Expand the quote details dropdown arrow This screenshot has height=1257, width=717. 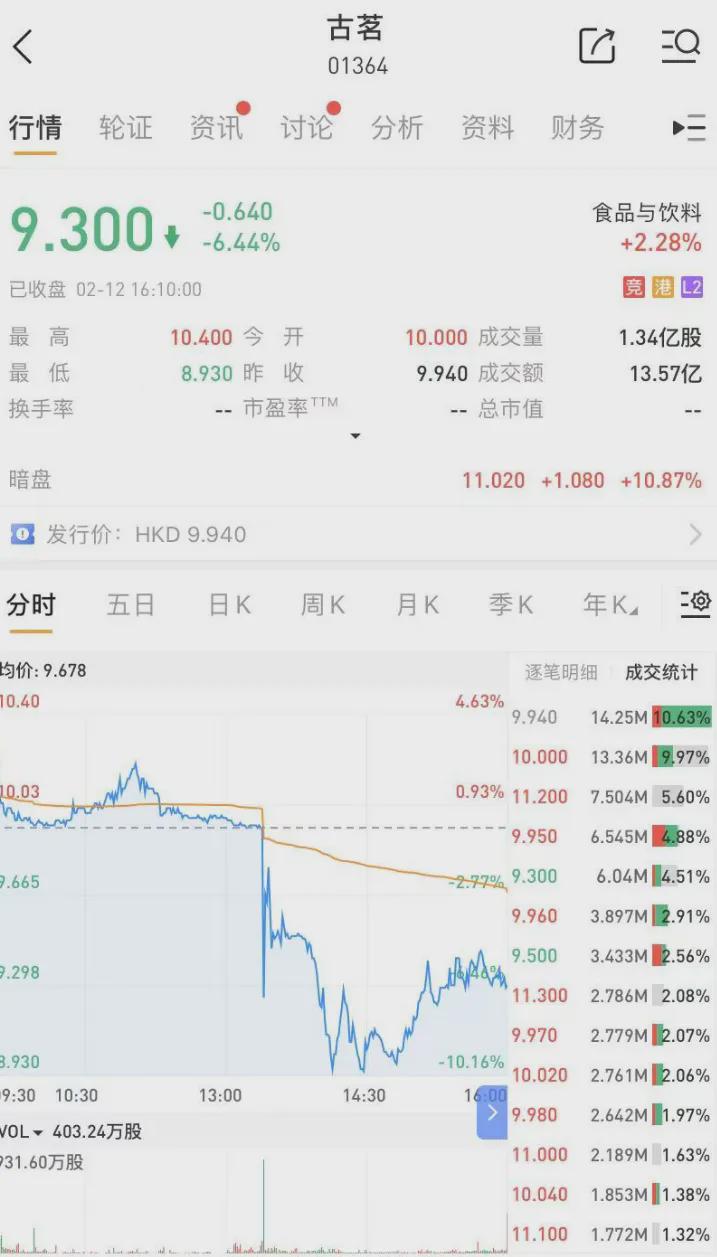click(354, 437)
